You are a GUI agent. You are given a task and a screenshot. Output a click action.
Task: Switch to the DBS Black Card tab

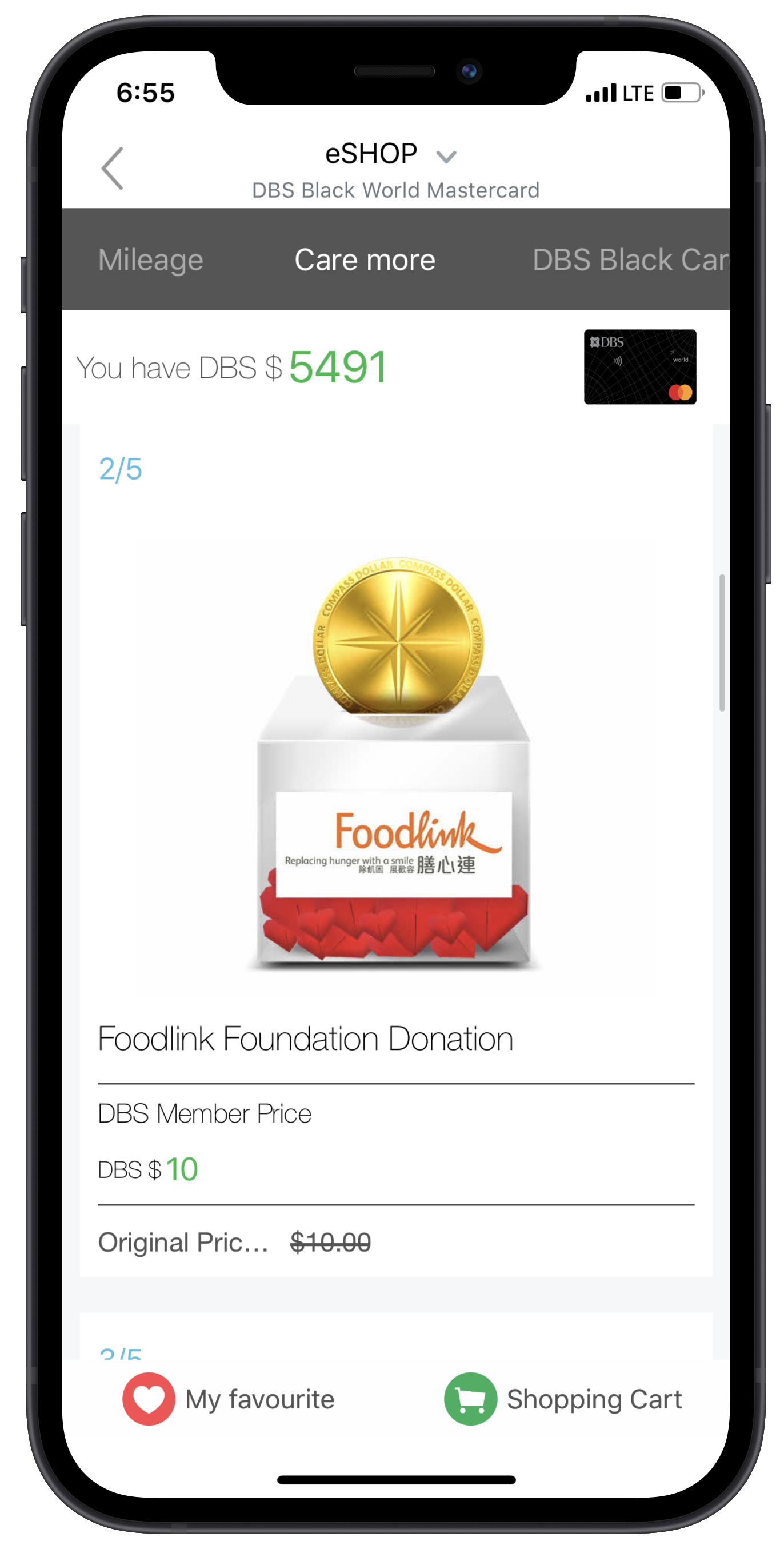[630, 260]
